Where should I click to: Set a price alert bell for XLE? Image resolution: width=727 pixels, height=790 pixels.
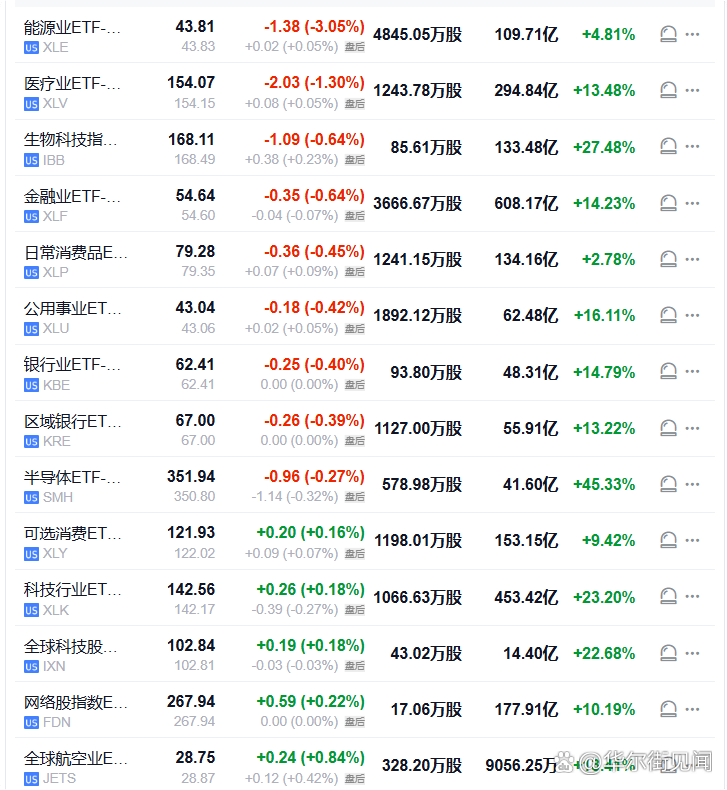pos(668,35)
